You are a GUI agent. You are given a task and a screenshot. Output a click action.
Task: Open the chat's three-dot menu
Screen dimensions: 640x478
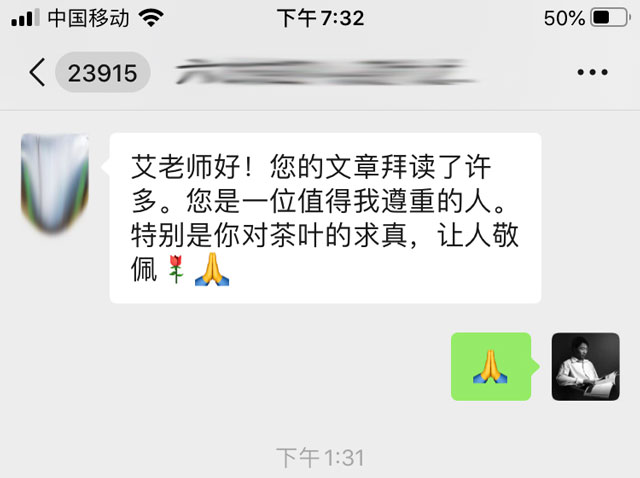pos(592,73)
